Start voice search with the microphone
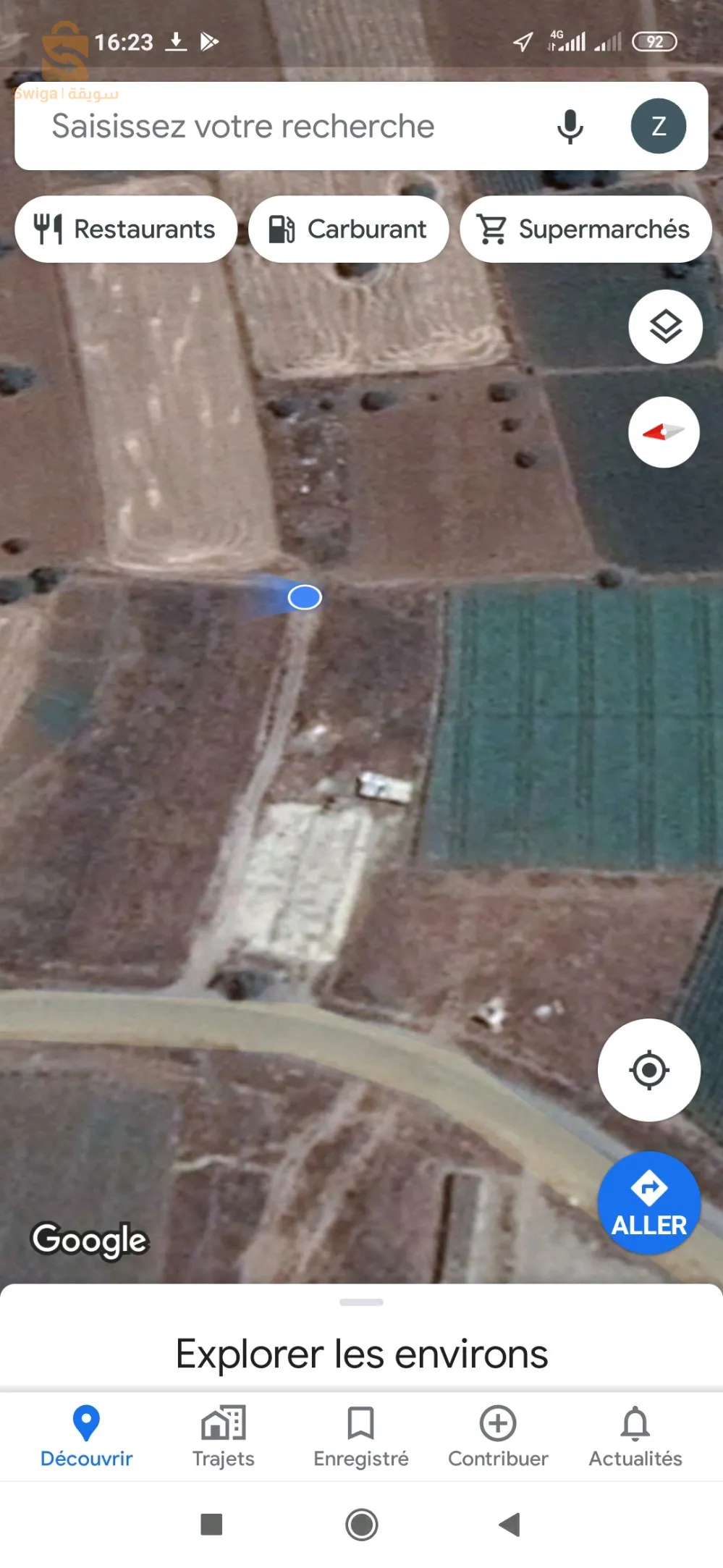 click(x=570, y=127)
